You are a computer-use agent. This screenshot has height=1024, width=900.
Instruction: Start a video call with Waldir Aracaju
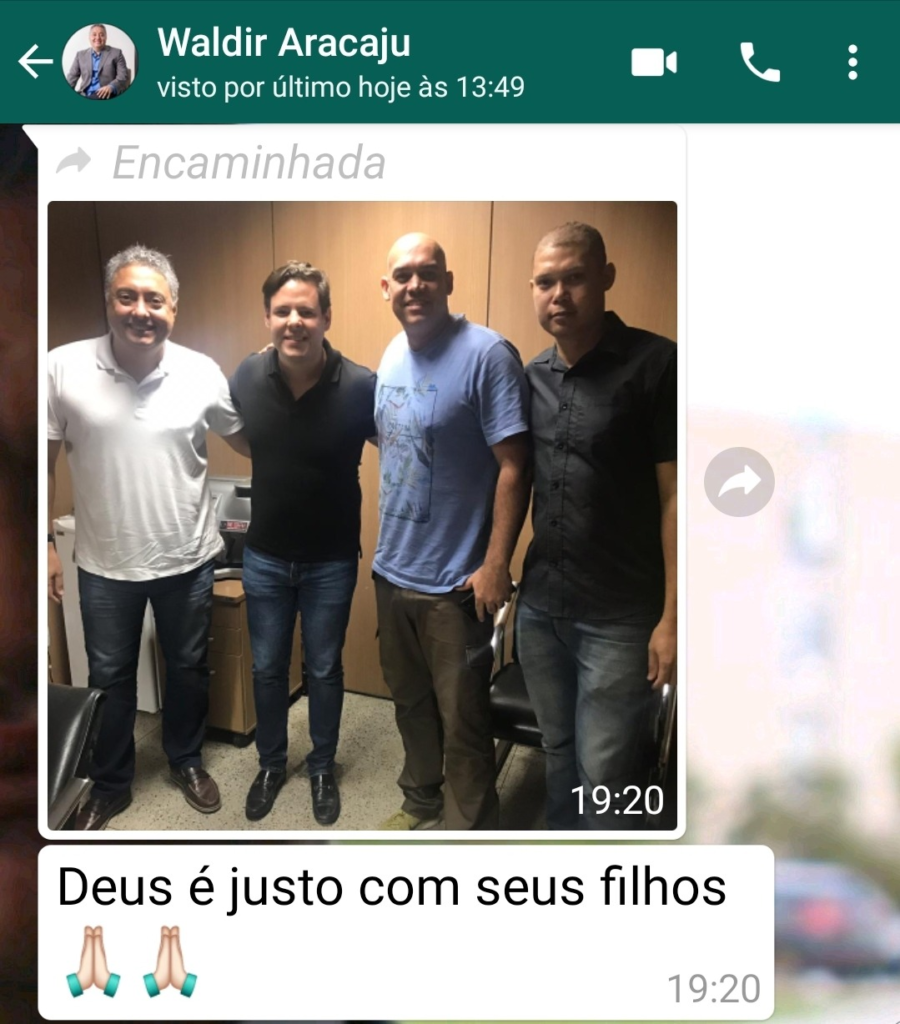coord(654,63)
